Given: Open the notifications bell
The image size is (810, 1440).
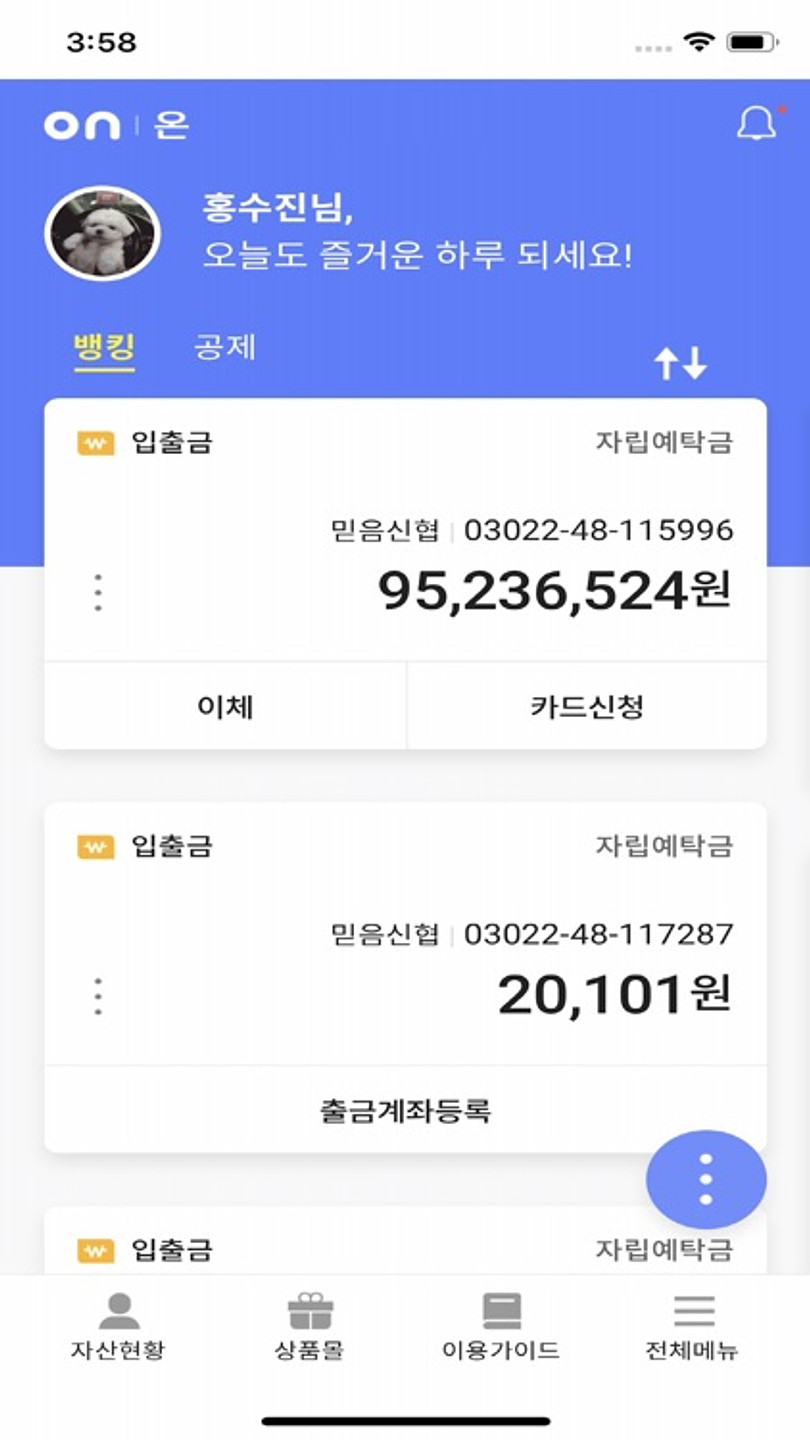Looking at the screenshot, I should pos(756,123).
